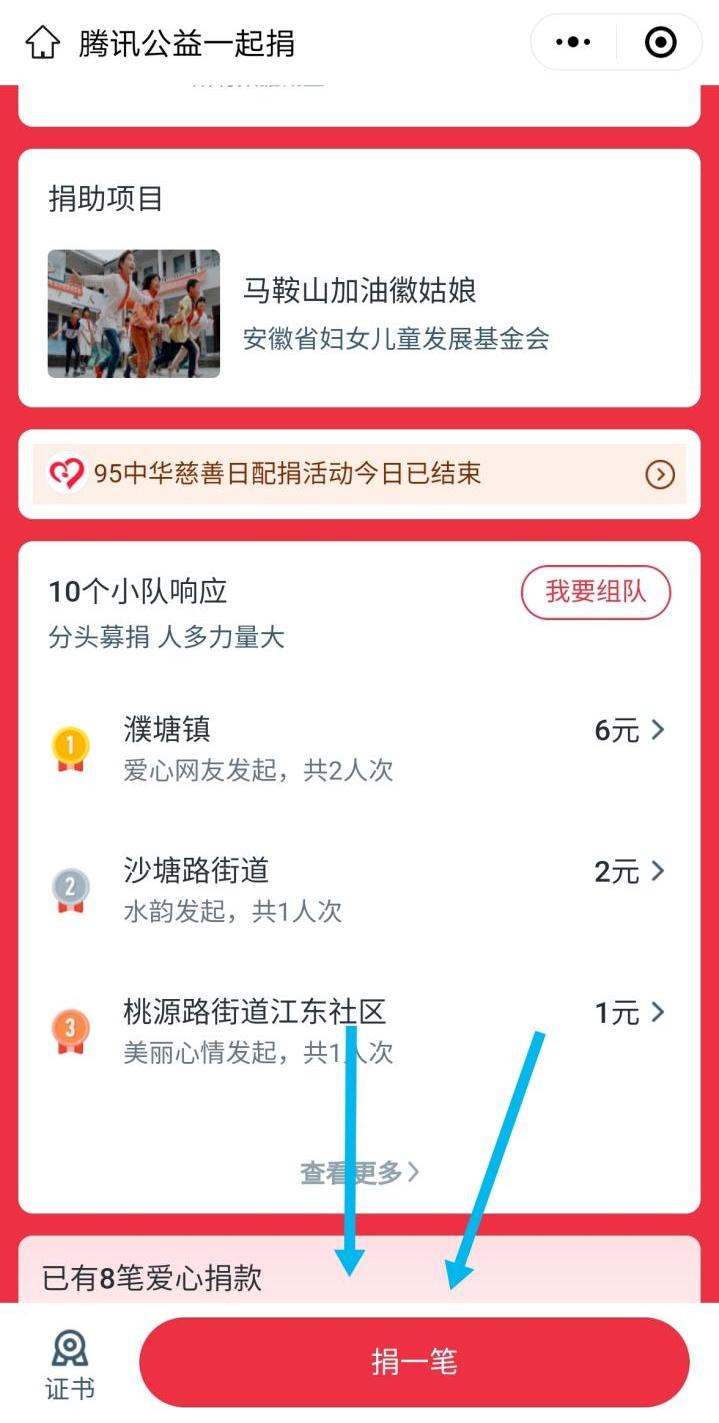The height and width of the screenshot is (1423, 719).
Task: Donate with the 捐一笔 button
Action: tap(414, 1362)
